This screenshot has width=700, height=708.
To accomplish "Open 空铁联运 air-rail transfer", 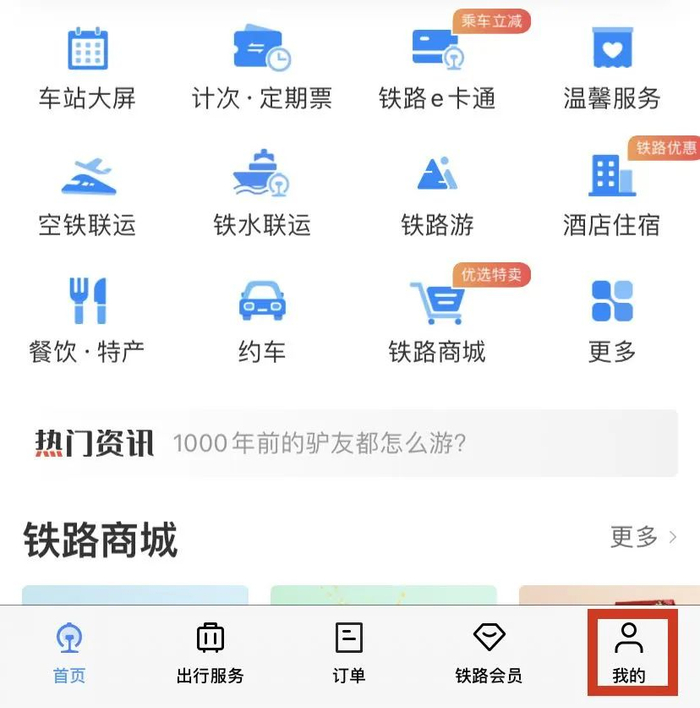I will [87, 196].
